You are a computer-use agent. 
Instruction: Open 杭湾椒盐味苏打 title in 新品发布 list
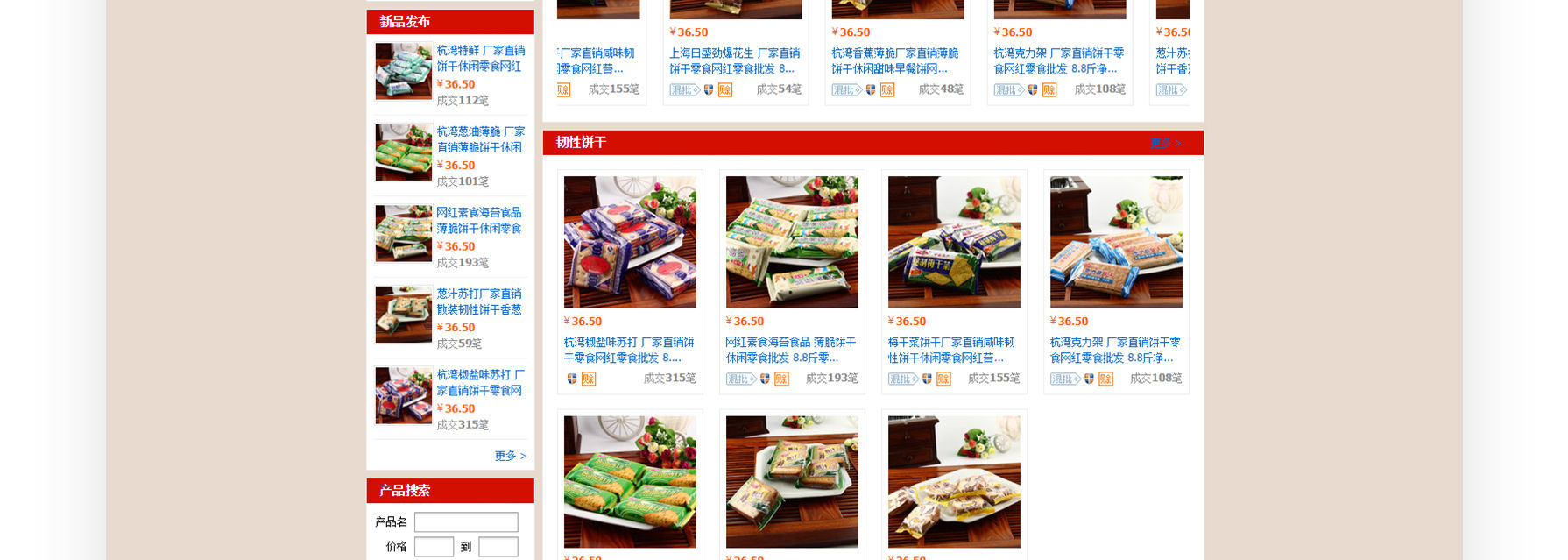coord(480,382)
